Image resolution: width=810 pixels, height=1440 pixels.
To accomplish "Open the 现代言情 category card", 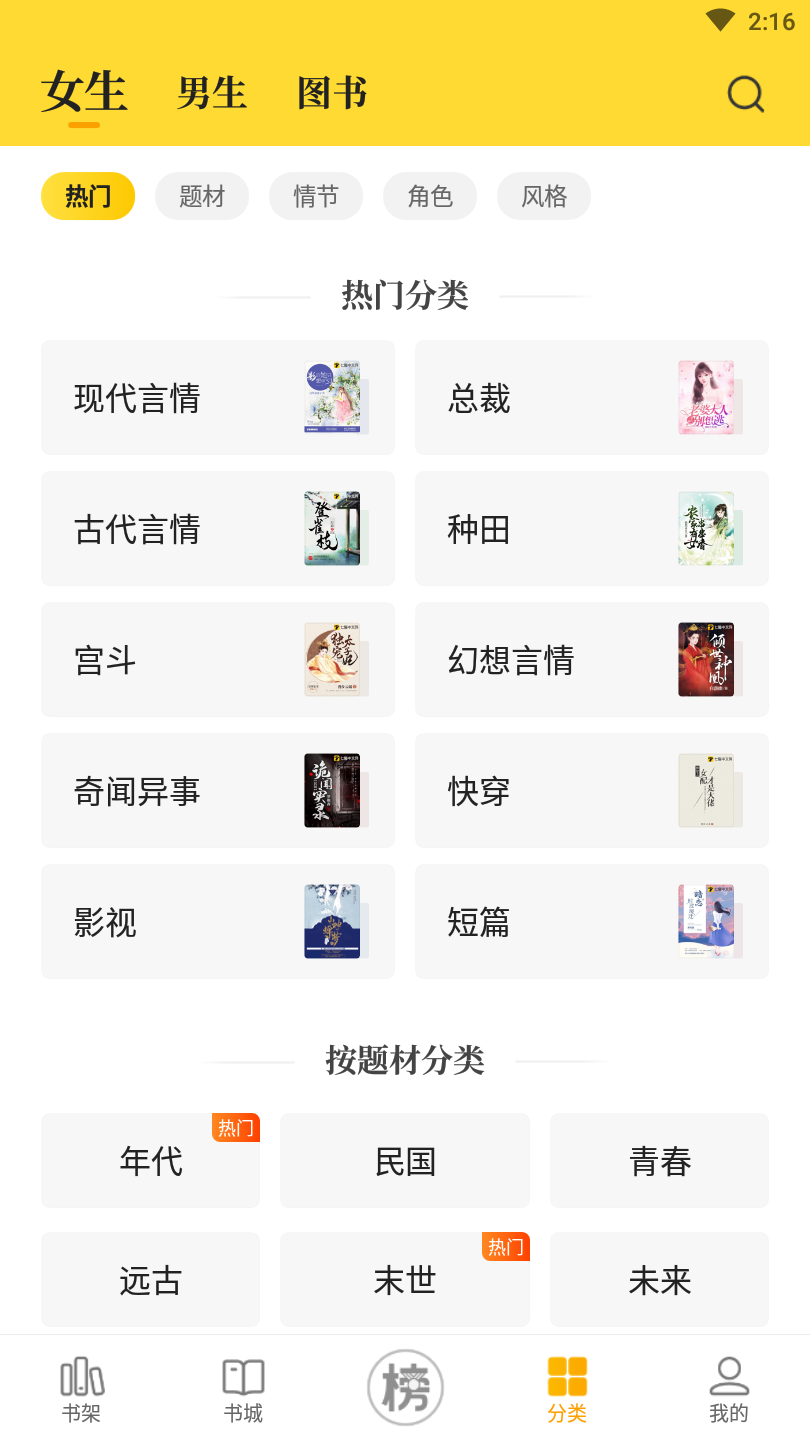I will coord(218,398).
